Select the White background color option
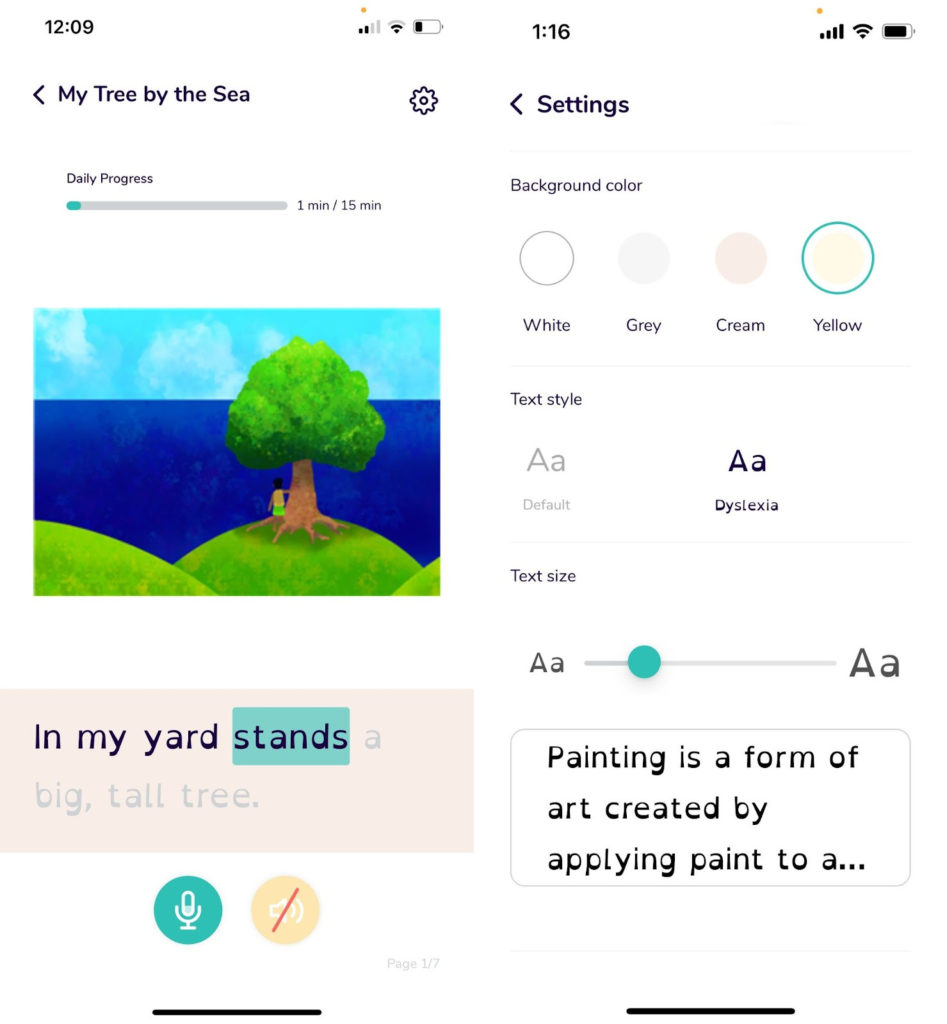 point(546,258)
